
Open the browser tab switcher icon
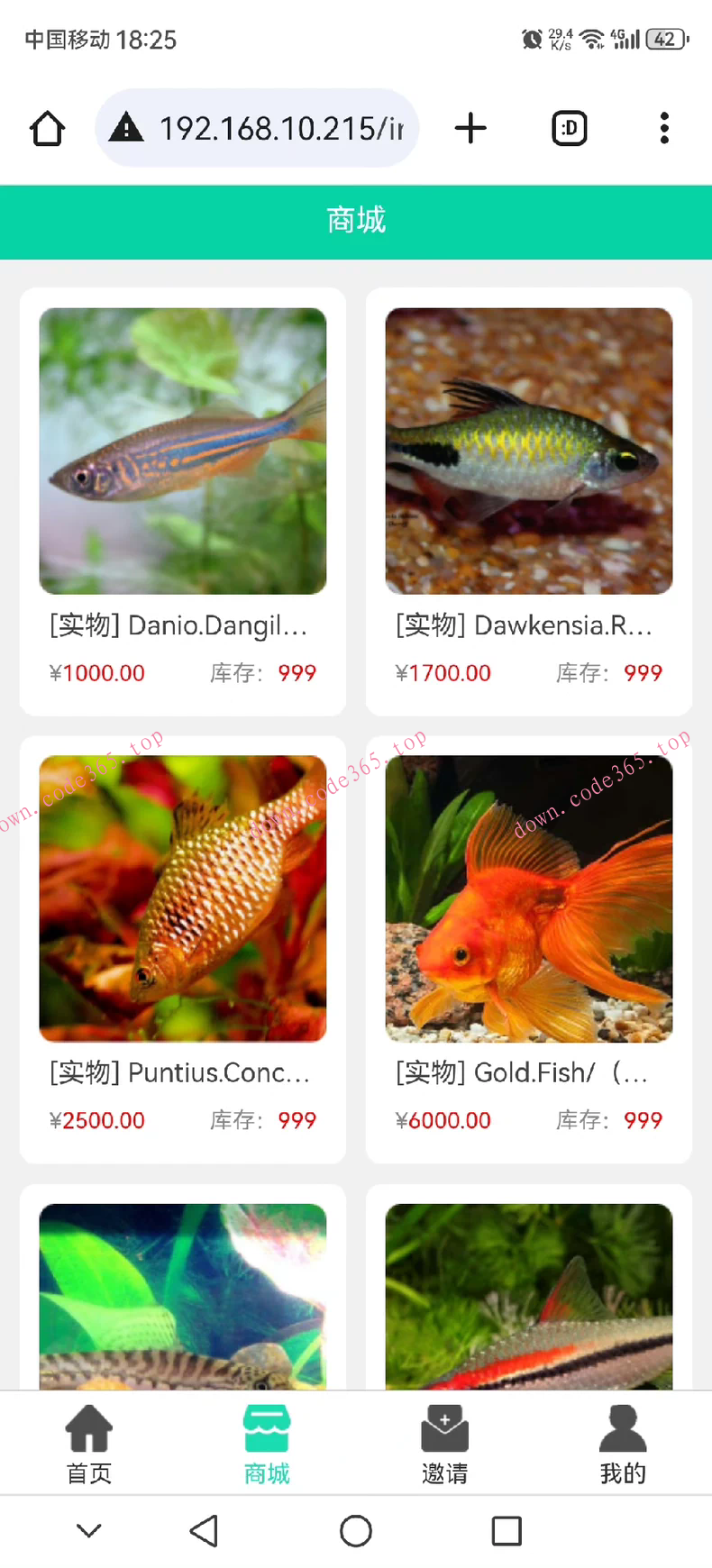click(x=569, y=128)
